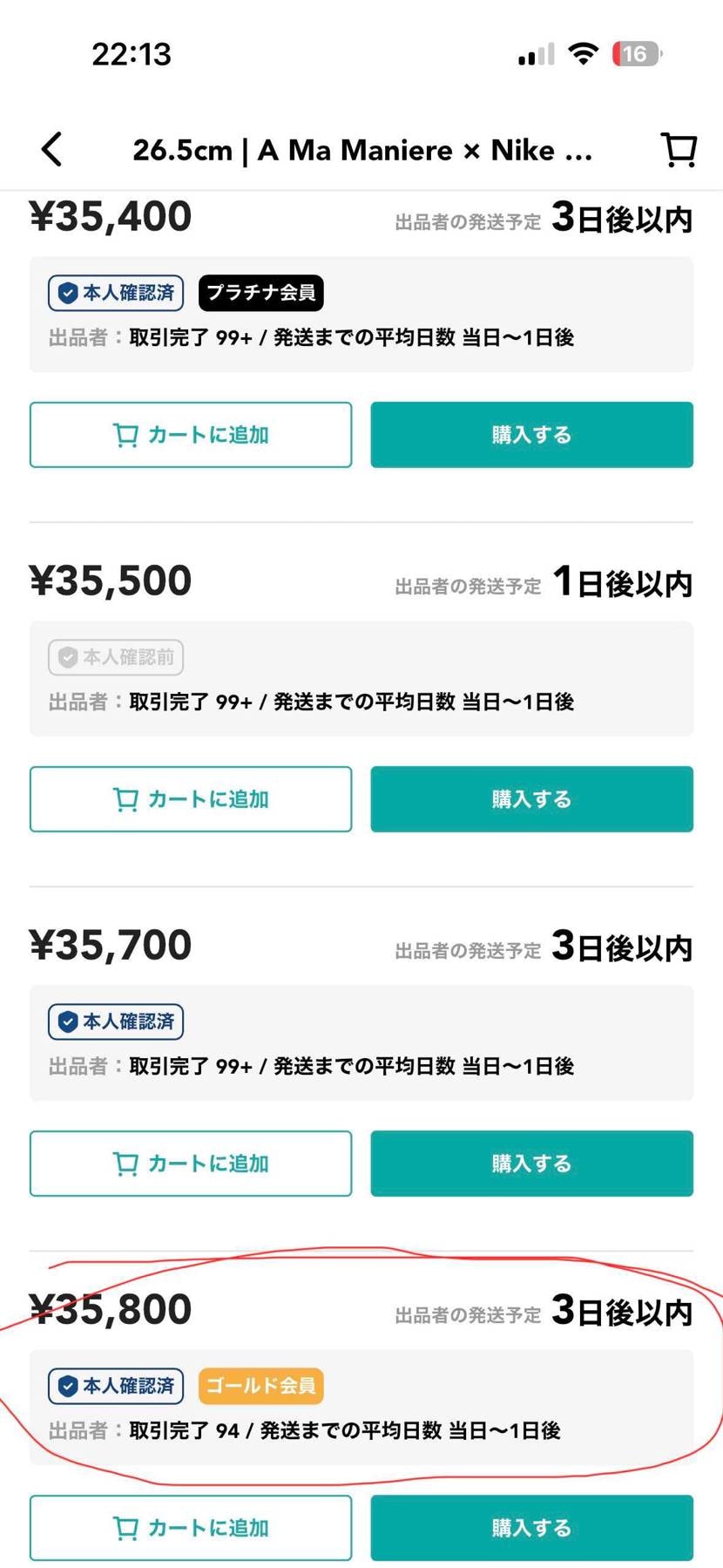Image resolution: width=723 pixels, height=1568 pixels.
Task: Select the 本人確認済 badge on ¥35,400 listing
Action: (115, 293)
